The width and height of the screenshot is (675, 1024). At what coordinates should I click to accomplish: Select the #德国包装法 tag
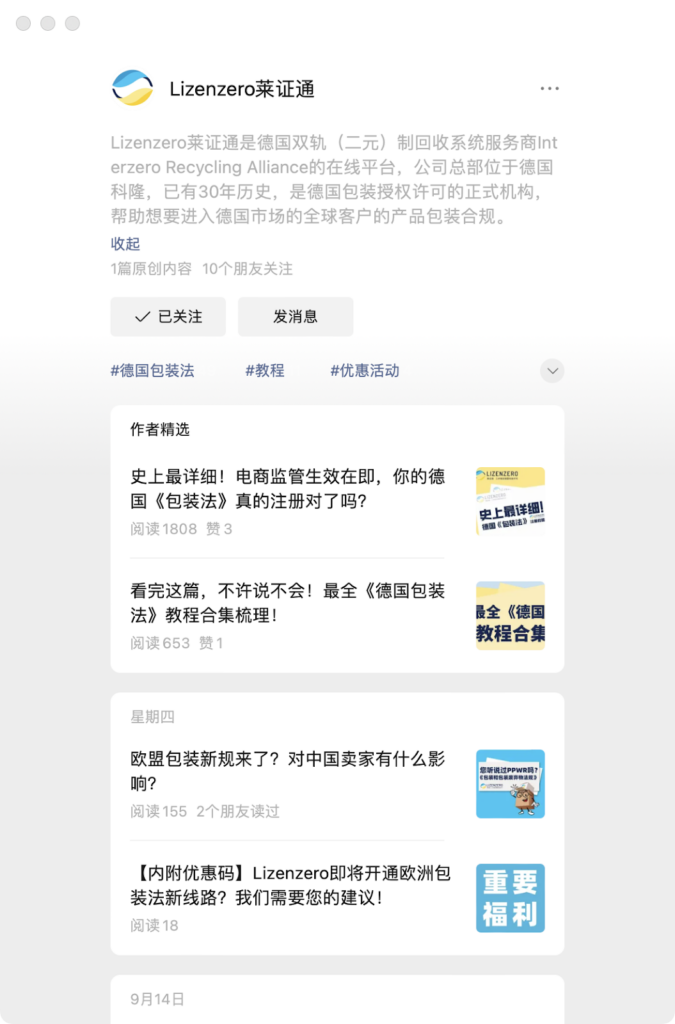[152, 371]
